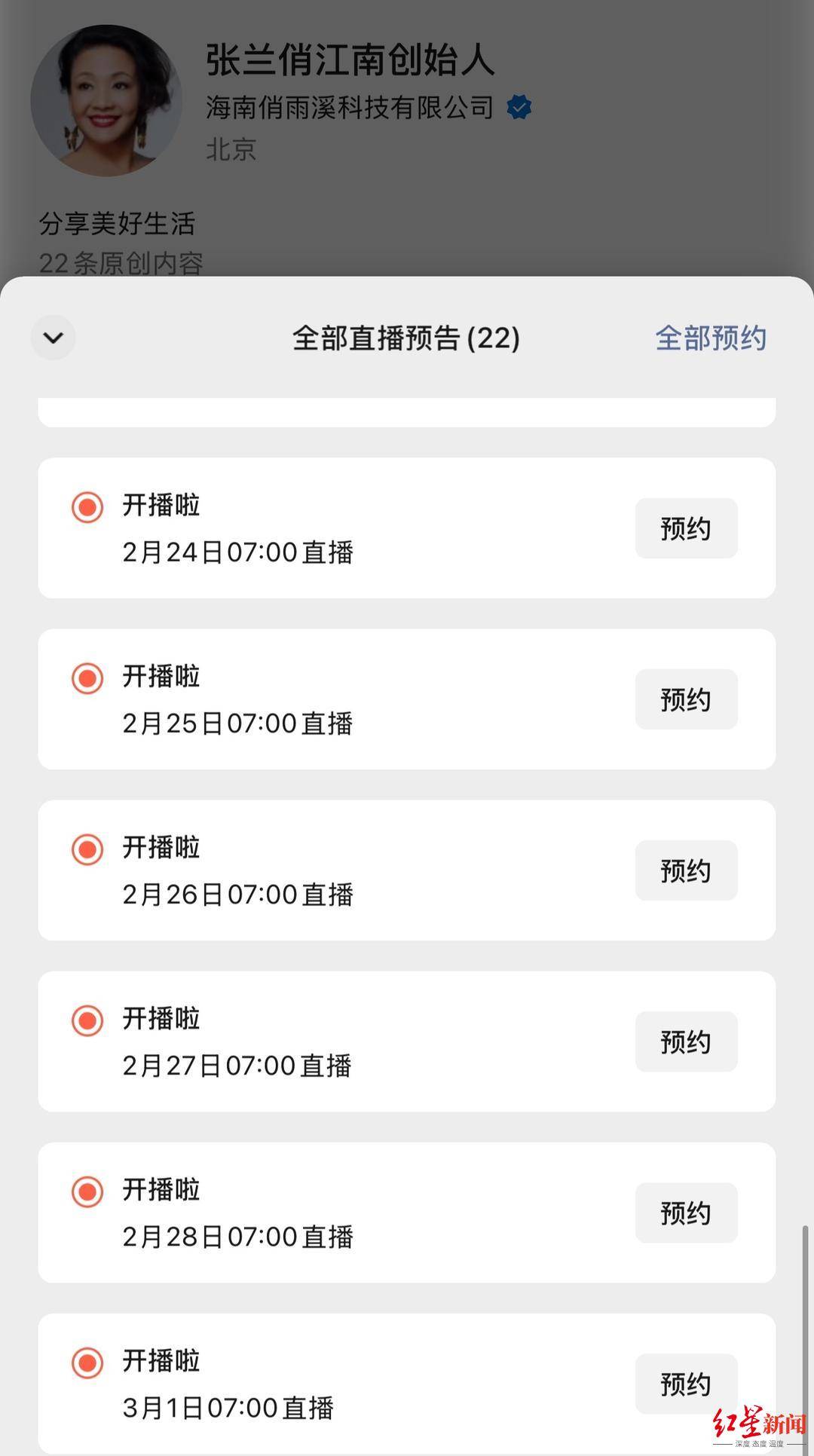Viewport: 814px width, 1456px height.
Task: Select the live broadcast icon beside 2月24日 entry
Action: pyautogui.click(x=87, y=507)
